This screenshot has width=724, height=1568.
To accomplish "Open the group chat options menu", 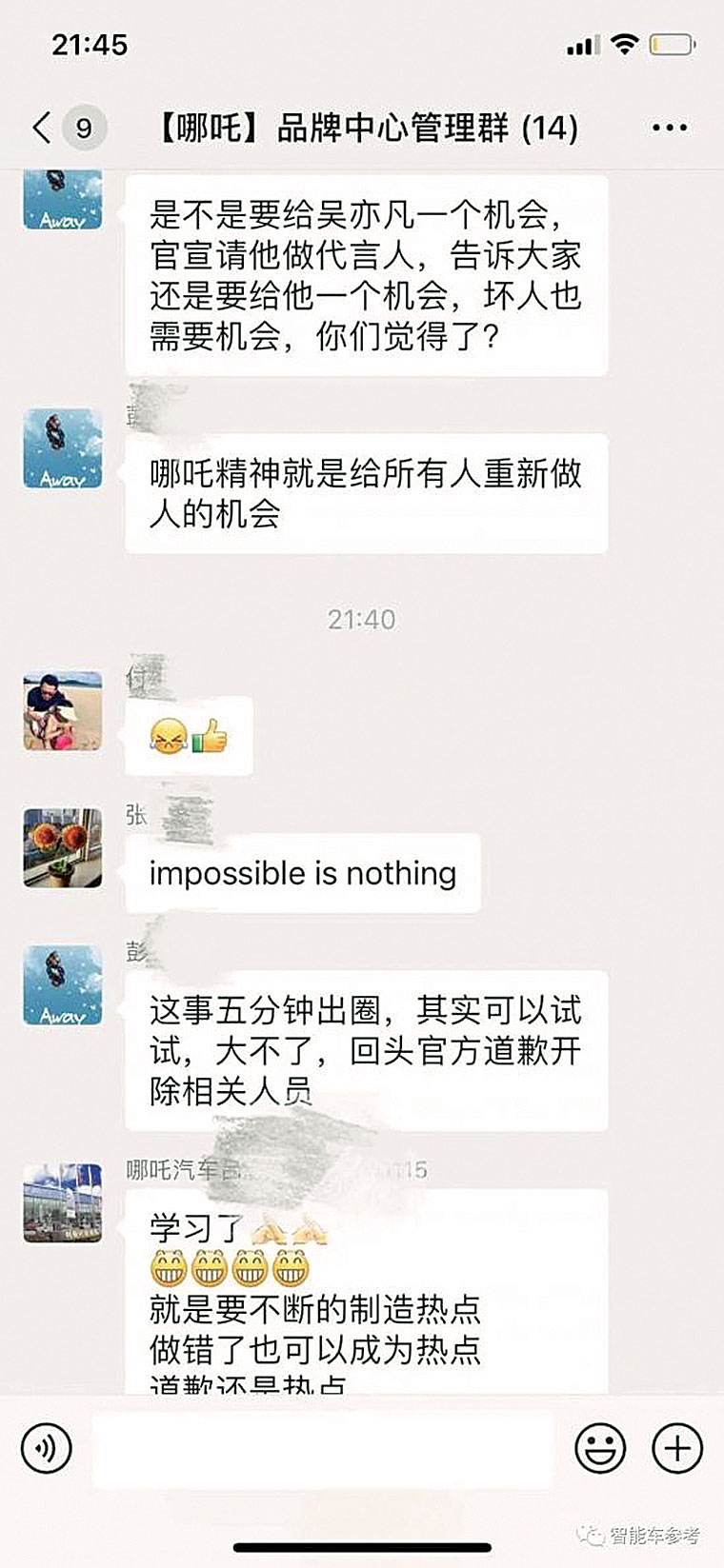I will [x=670, y=128].
